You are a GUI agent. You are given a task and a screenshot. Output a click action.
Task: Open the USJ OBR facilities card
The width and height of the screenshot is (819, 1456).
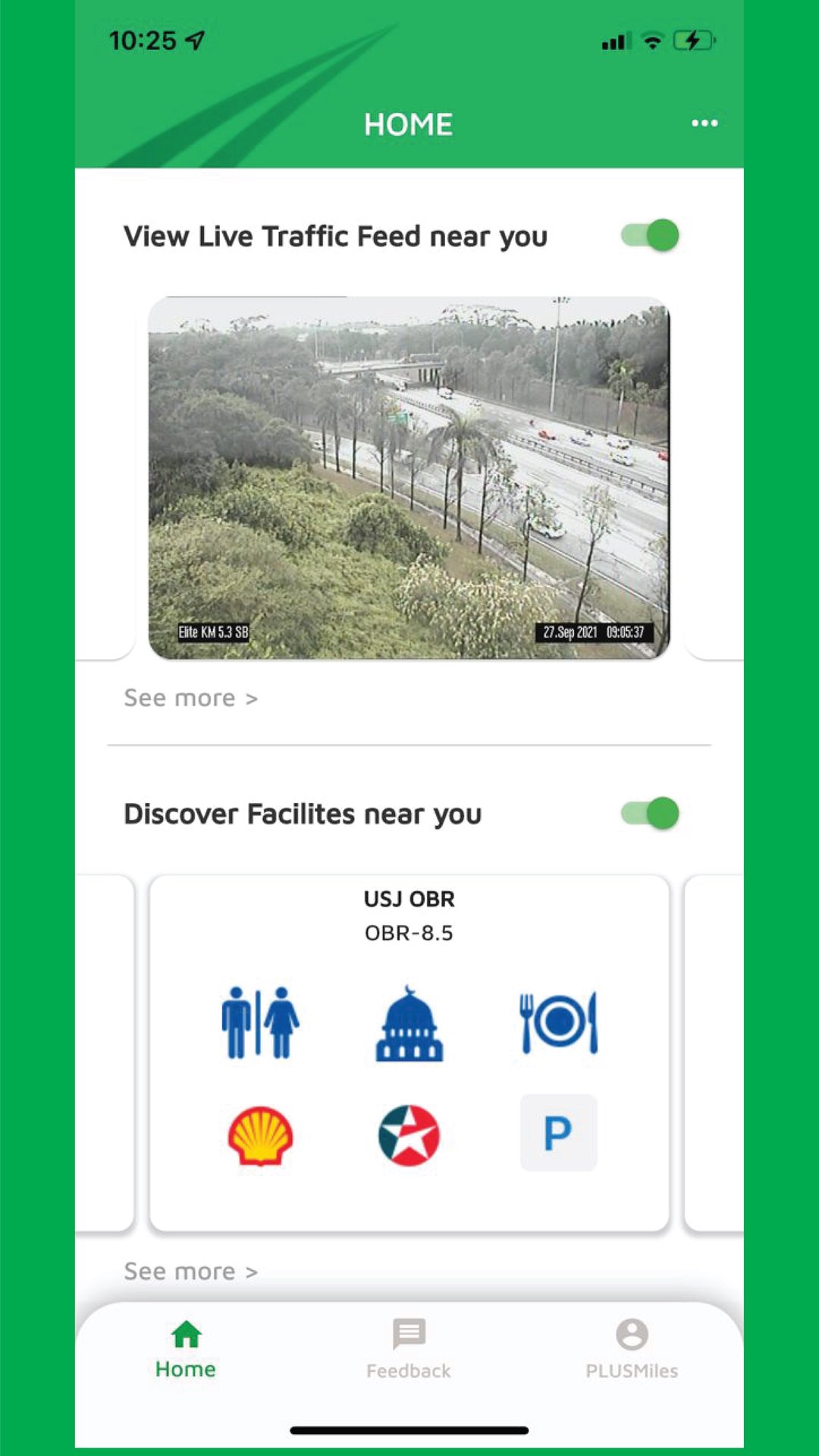coord(409,1053)
